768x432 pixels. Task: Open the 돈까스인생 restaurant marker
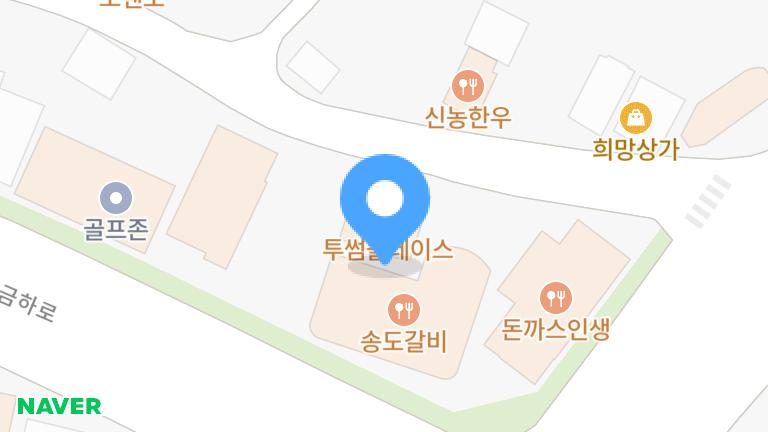[x=555, y=297]
